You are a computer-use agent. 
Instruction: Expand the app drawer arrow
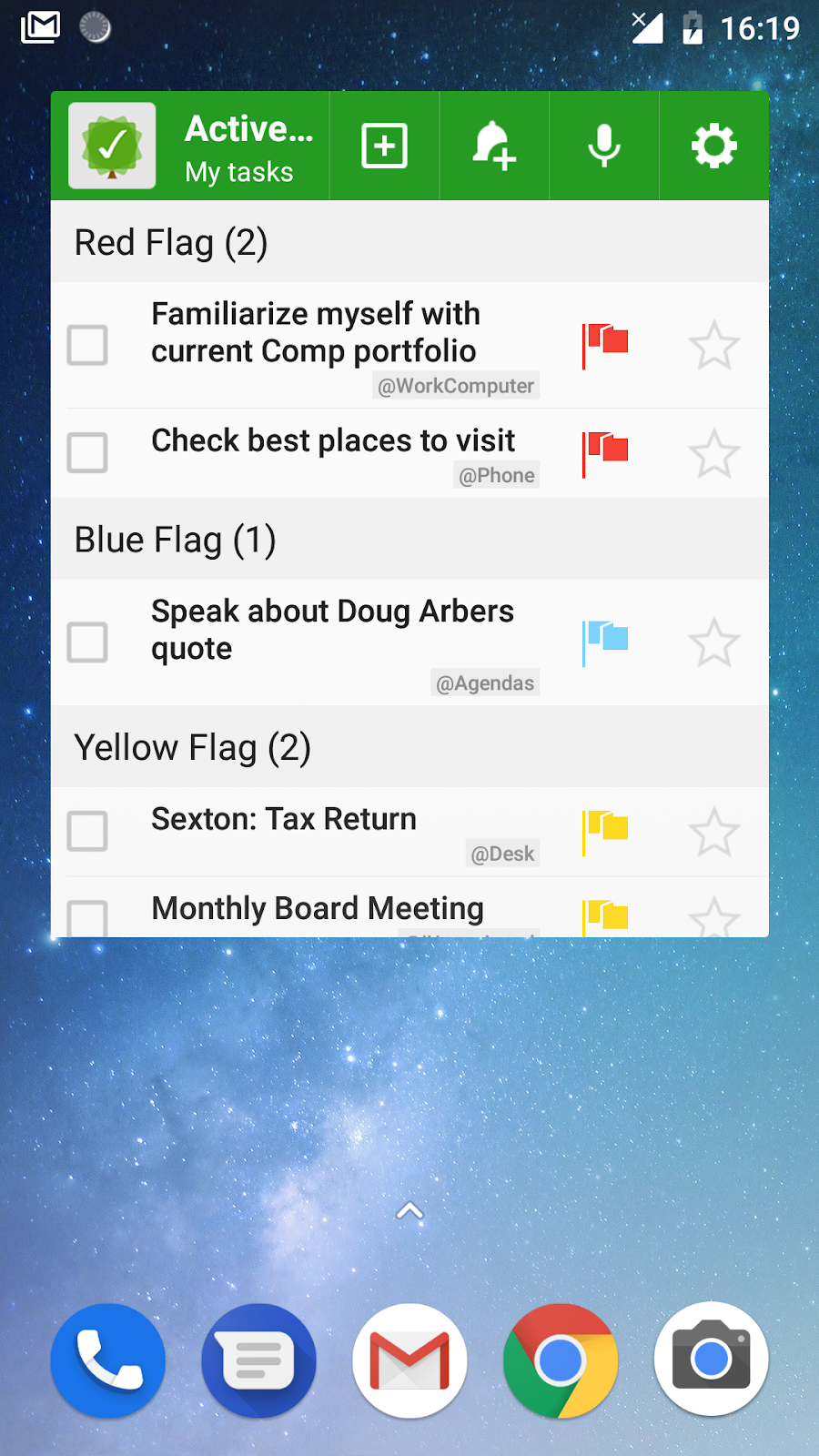(410, 1211)
